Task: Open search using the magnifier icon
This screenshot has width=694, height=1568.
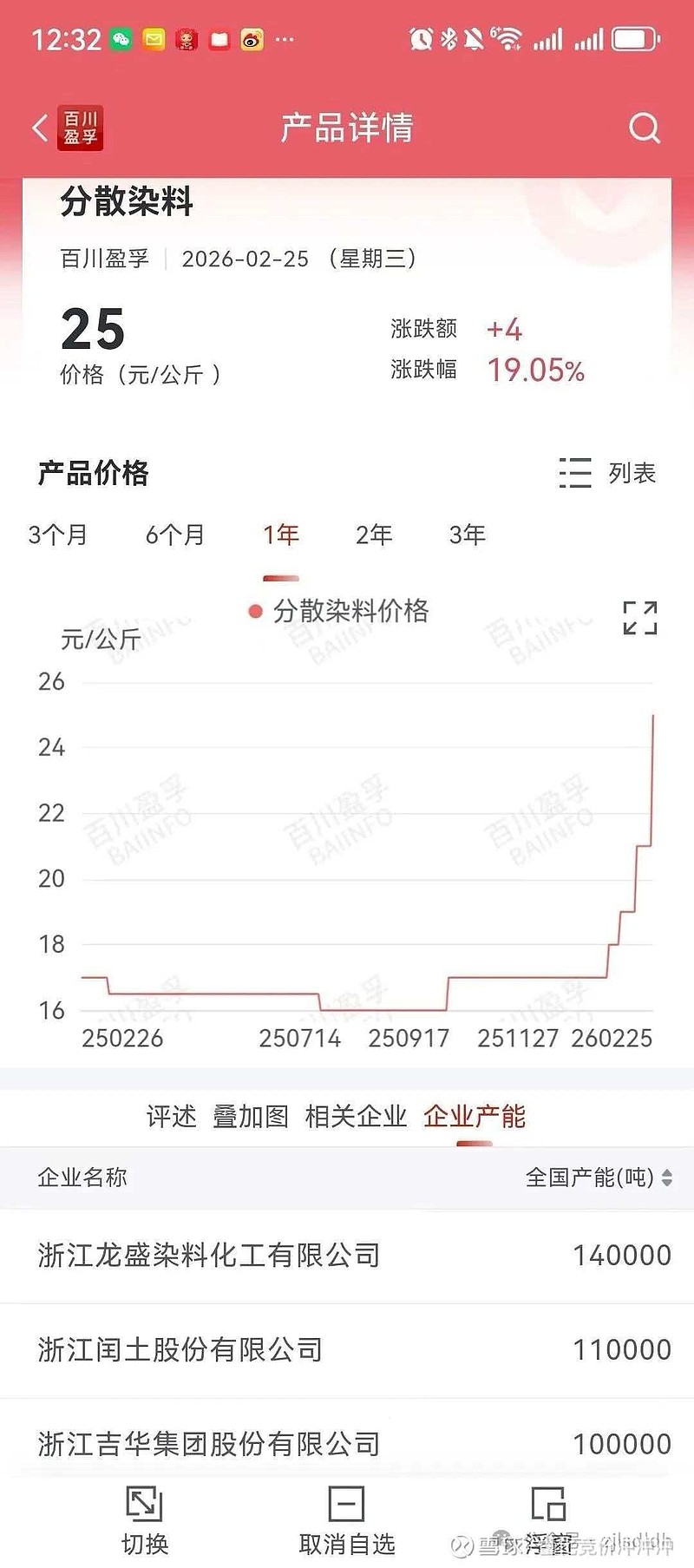Action: 645,128
